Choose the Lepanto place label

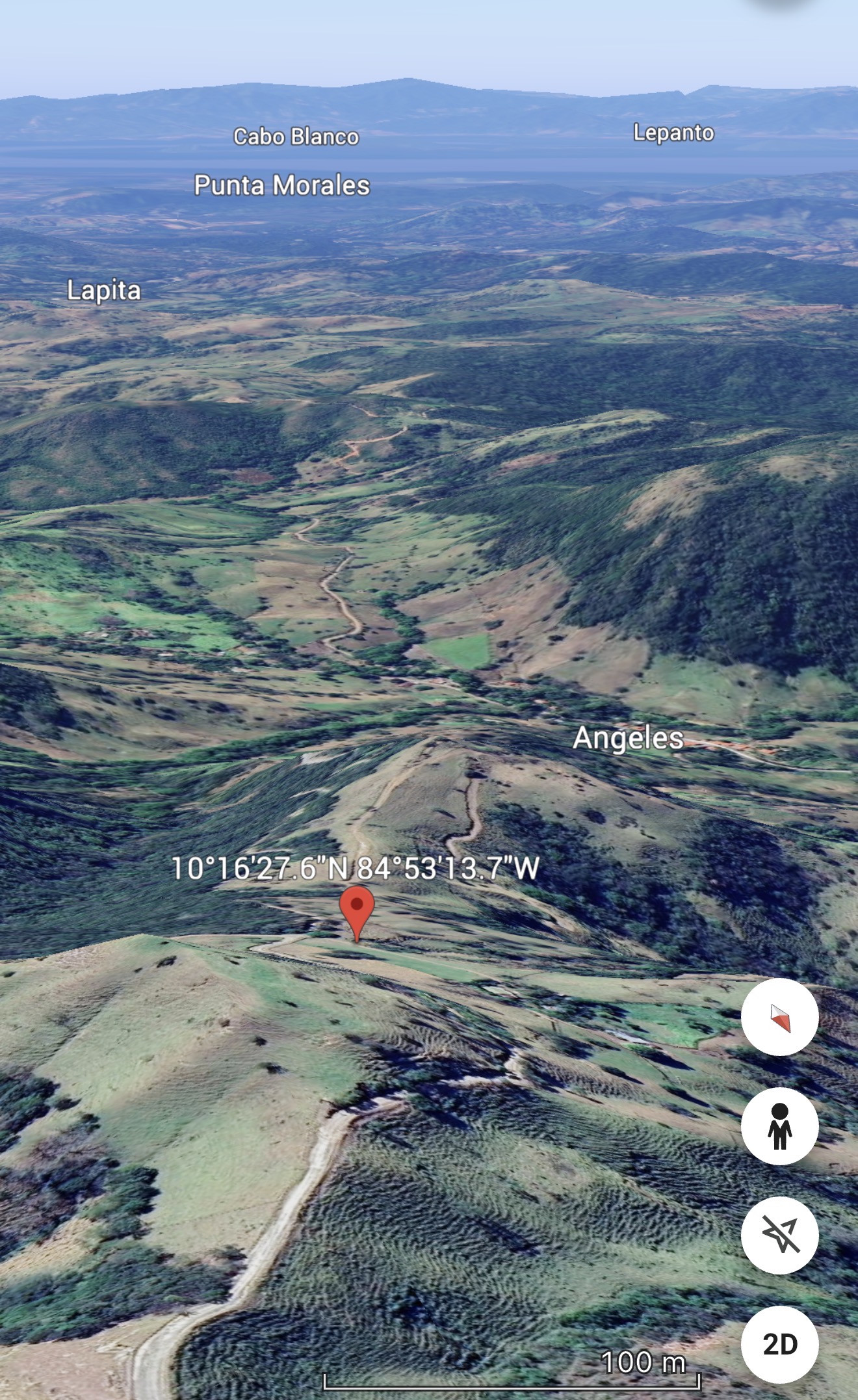pyautogui.click(x=673, y=133)
